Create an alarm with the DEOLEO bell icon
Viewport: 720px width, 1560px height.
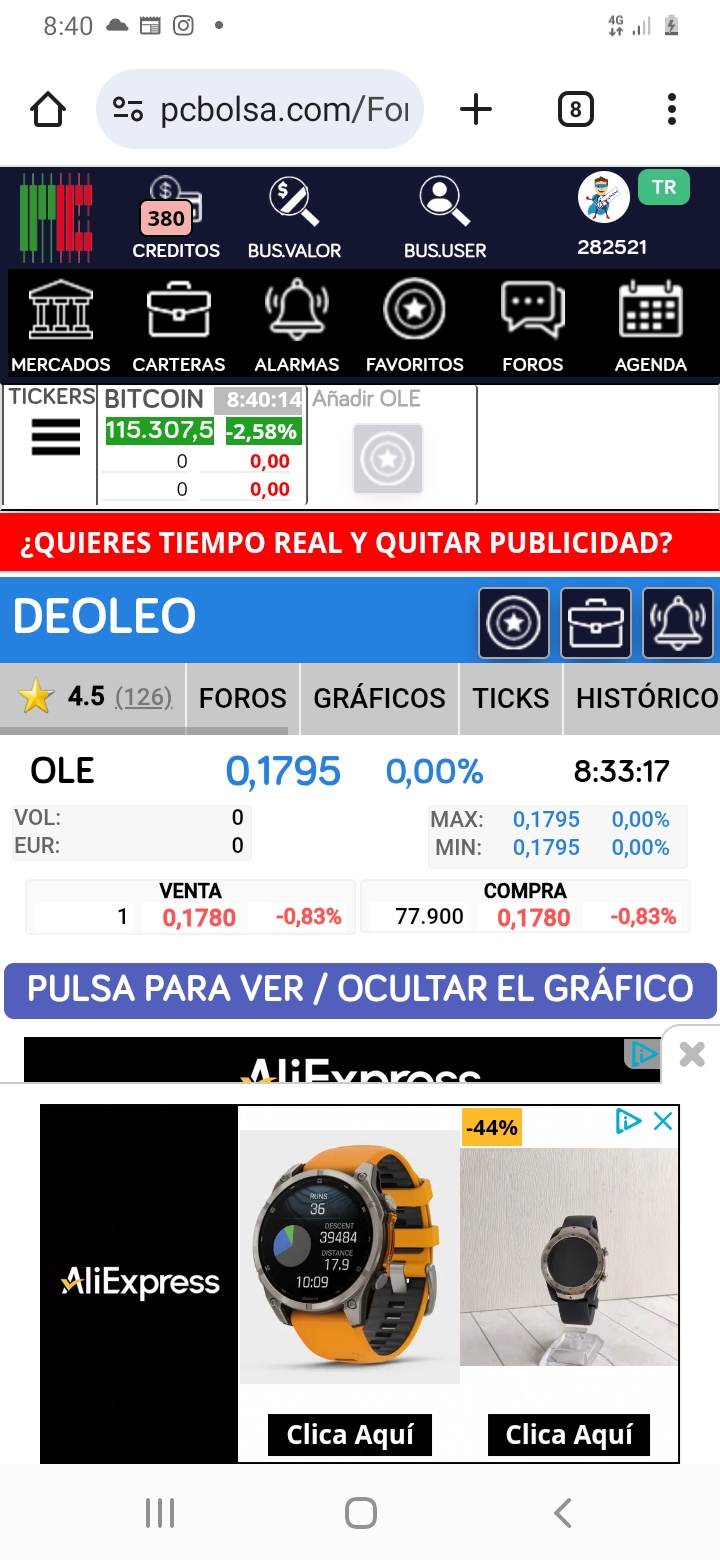(x=678, y=623)
